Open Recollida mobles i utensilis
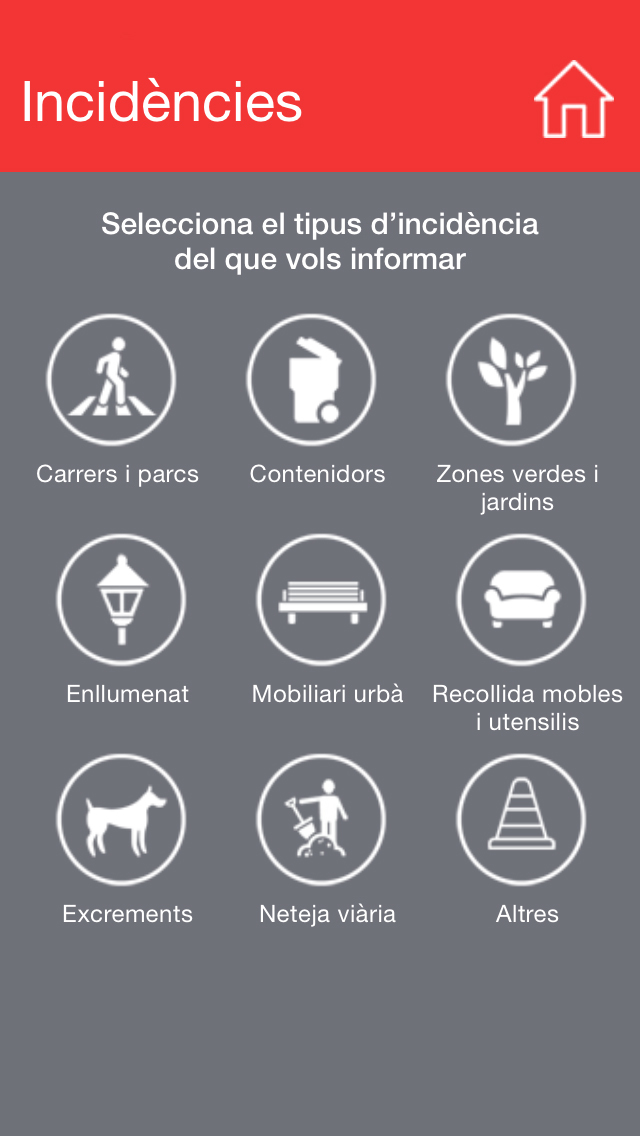640x1136 pixels. coord(521,599)
